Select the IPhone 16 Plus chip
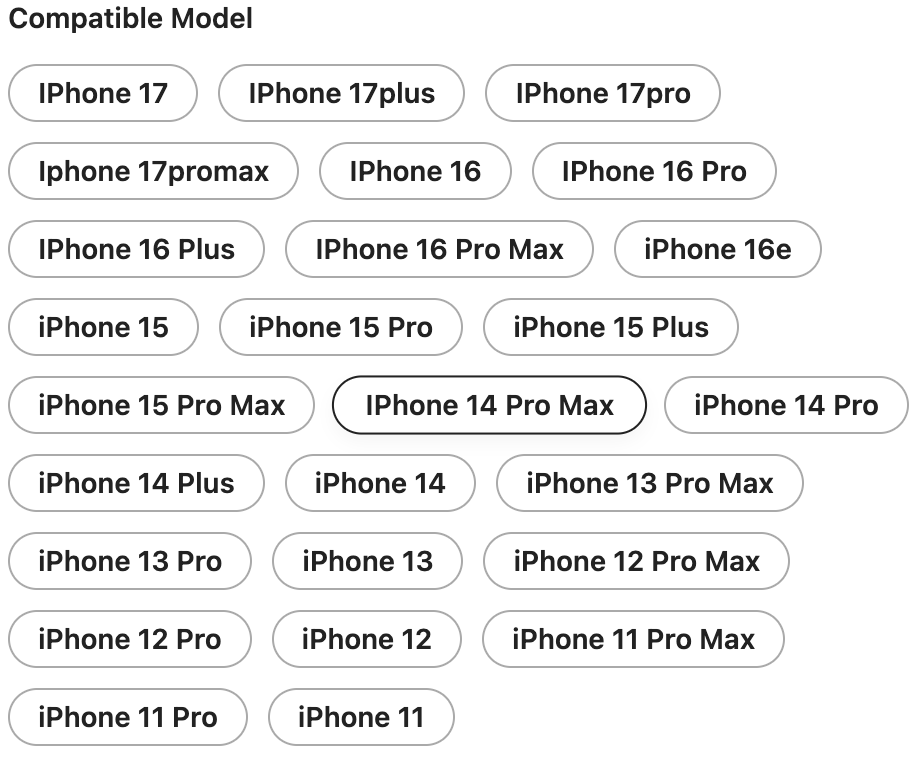Image resolution: width=924 pixels, height=768 pixels. pos(136,250)
